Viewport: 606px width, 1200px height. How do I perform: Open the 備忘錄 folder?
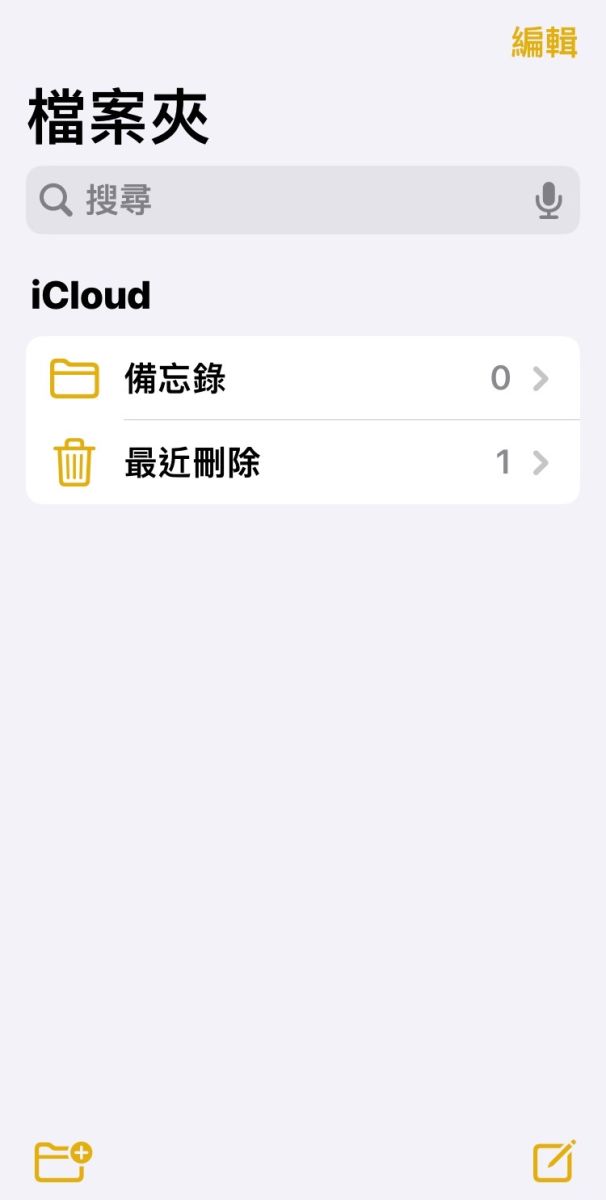coord(302,378)
